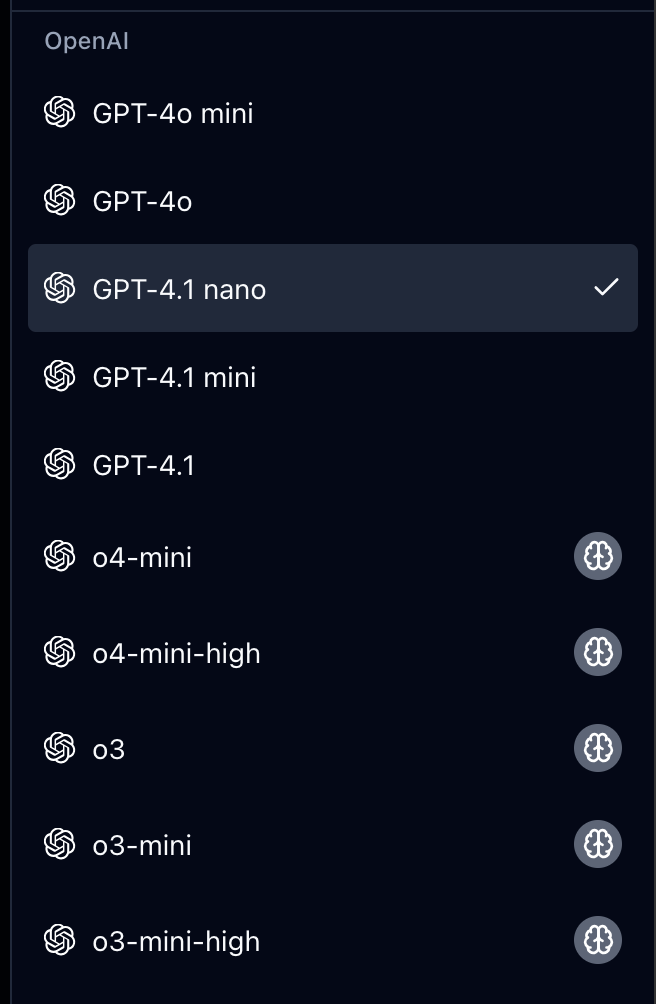Choose GPT-4o from the model list

[142, 201]
